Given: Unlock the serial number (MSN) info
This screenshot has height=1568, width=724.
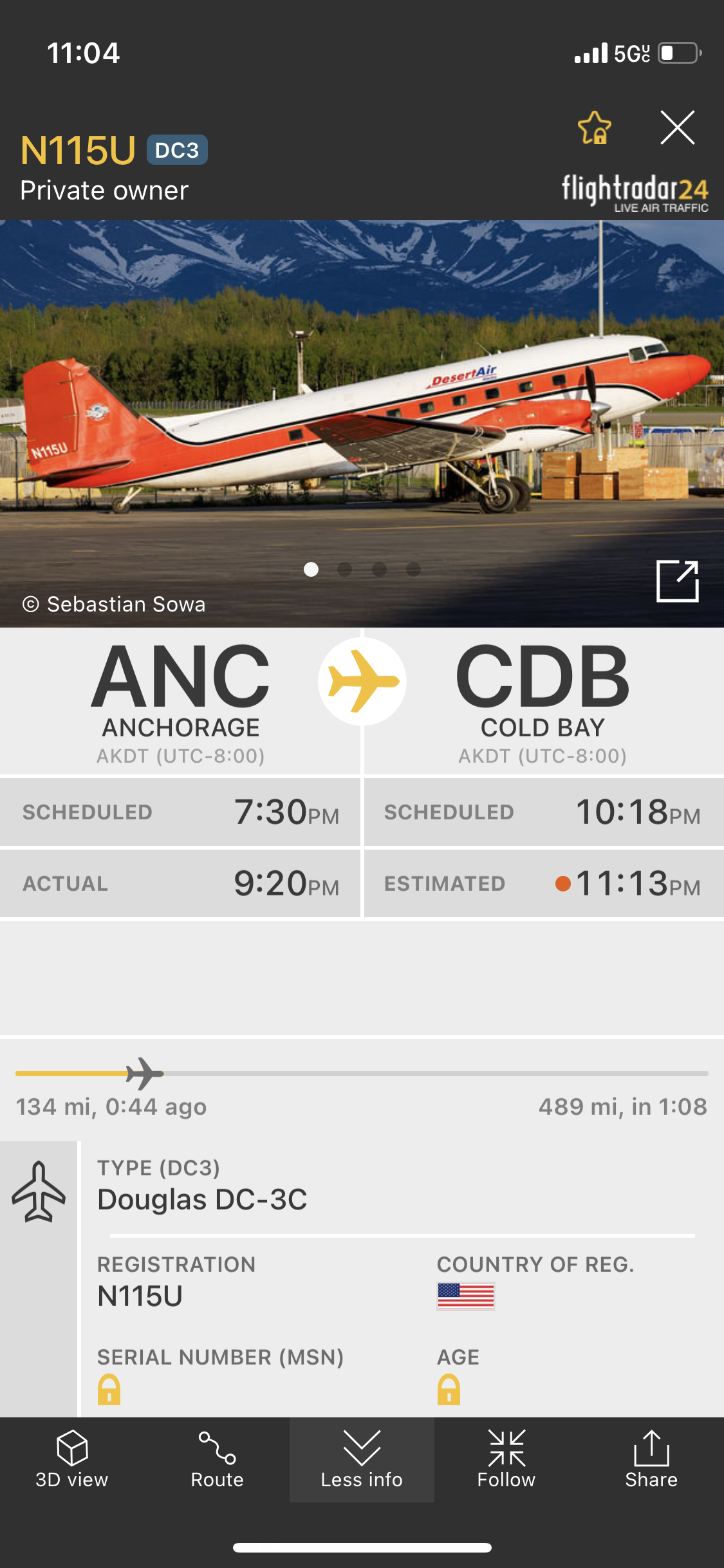Looking at the screenshot, I should coord(109,1389).
